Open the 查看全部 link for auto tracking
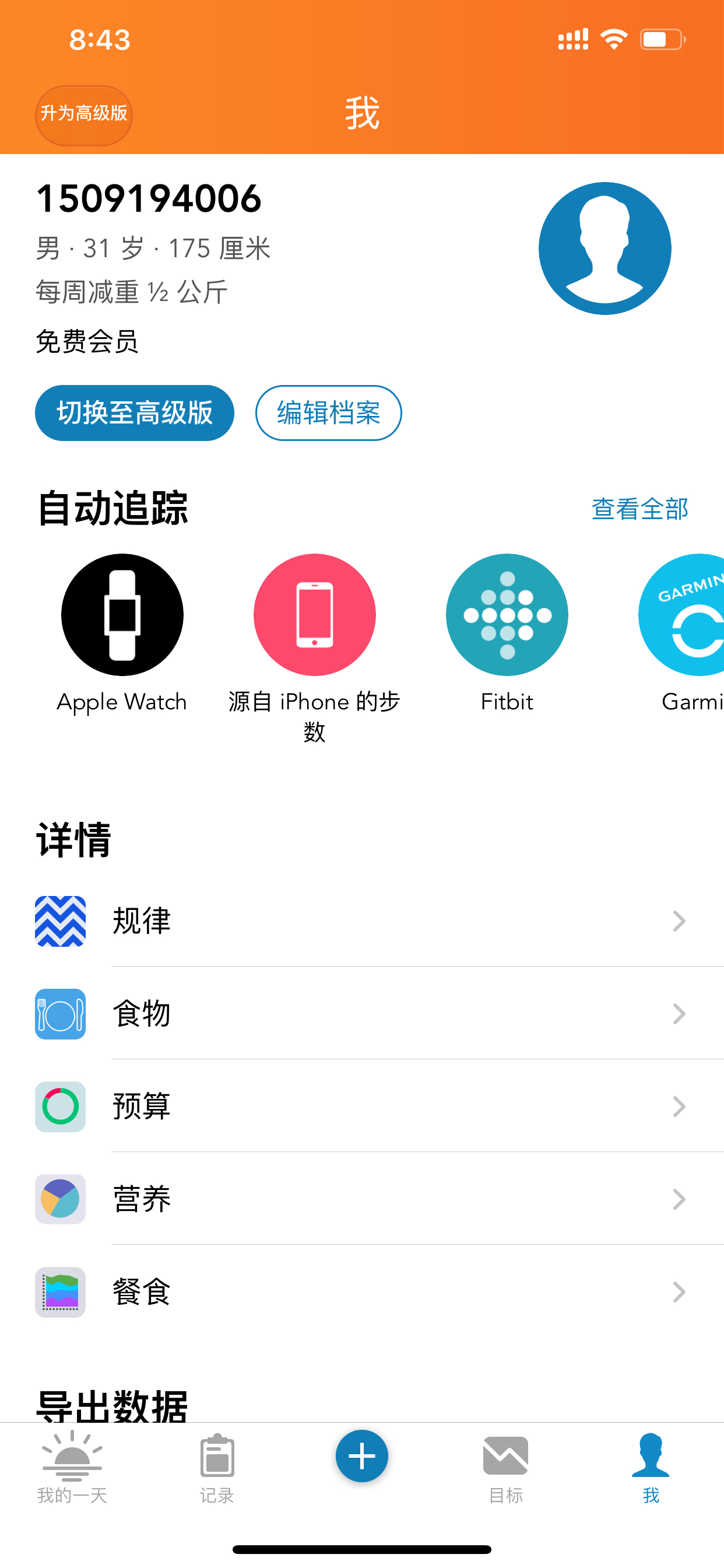 tap(640, 509)
